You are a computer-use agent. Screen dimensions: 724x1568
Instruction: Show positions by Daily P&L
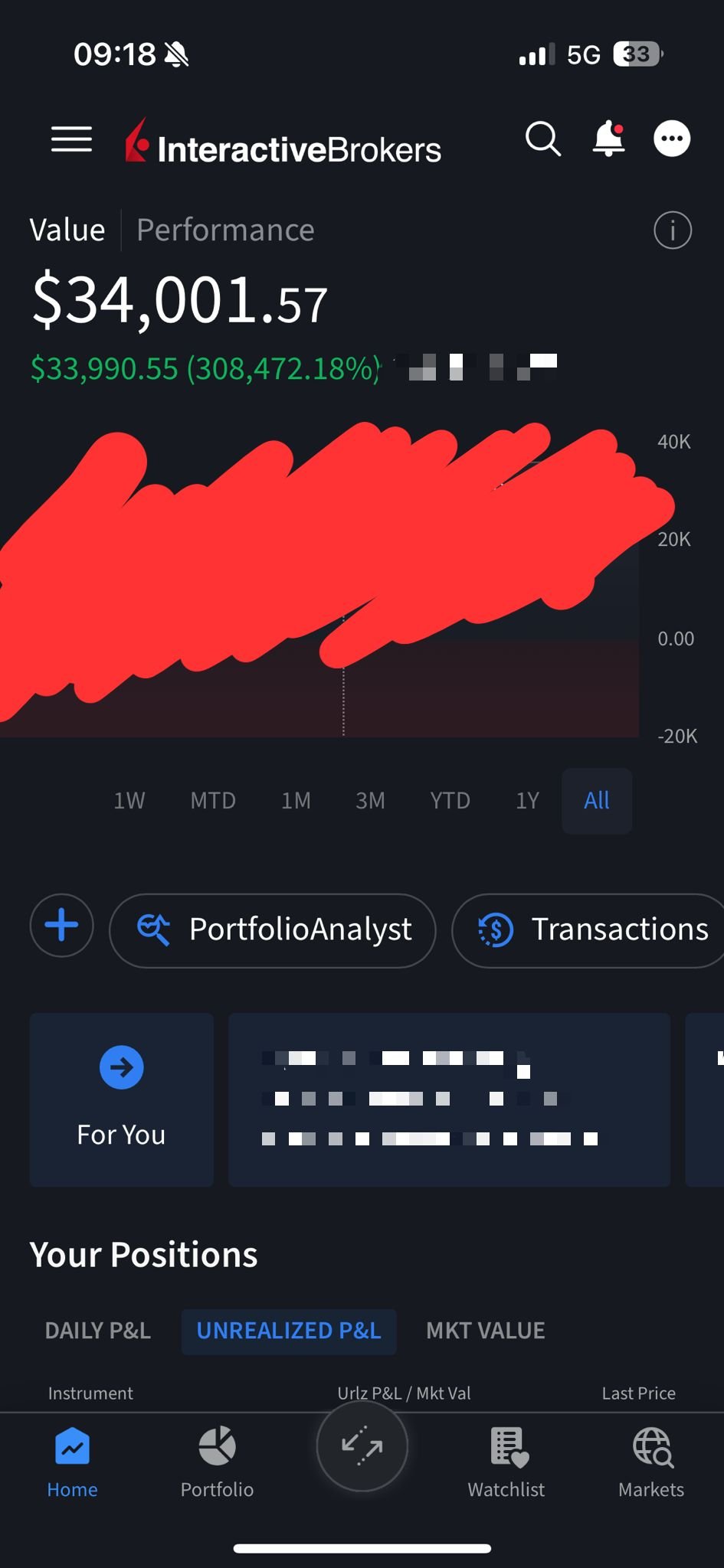pos(98,1331)
